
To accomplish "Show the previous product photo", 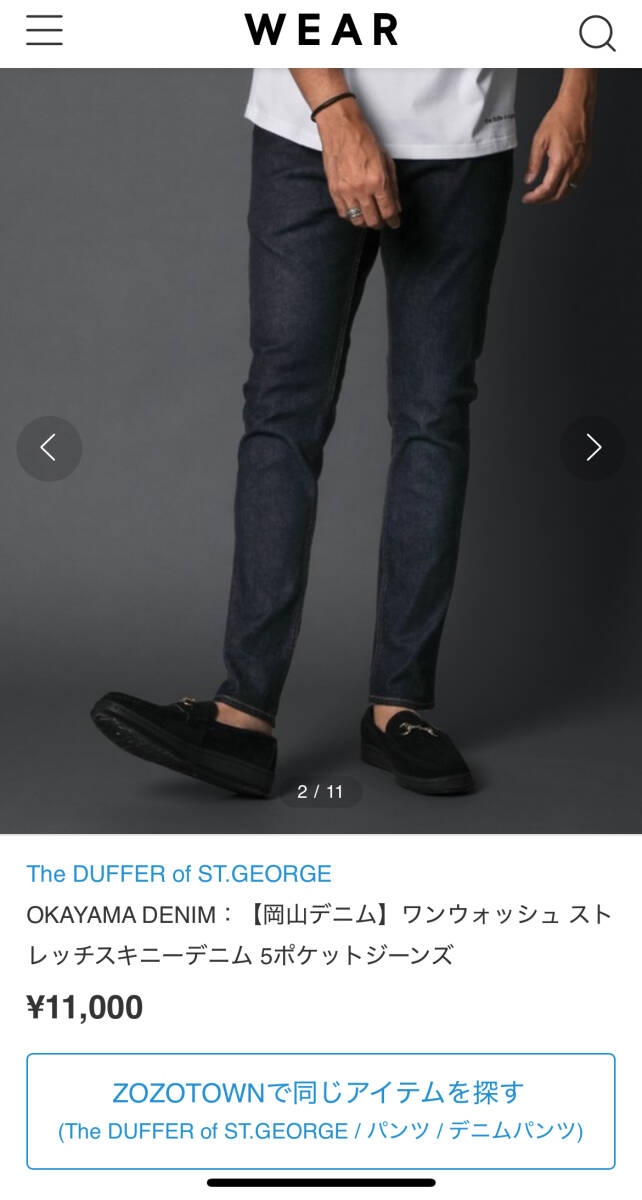I will [x=49, y=448].
